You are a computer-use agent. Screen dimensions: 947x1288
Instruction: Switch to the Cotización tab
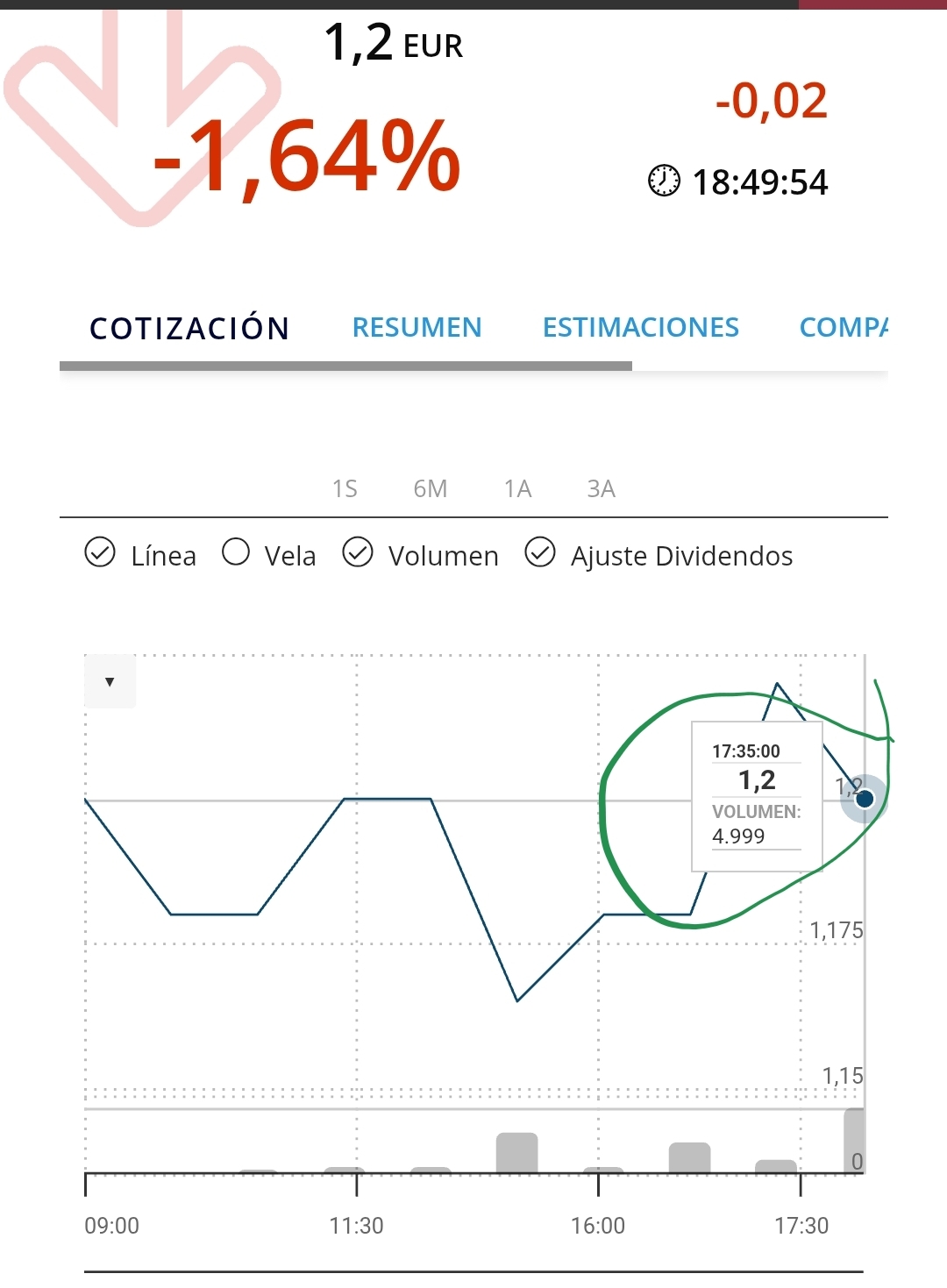189,328
